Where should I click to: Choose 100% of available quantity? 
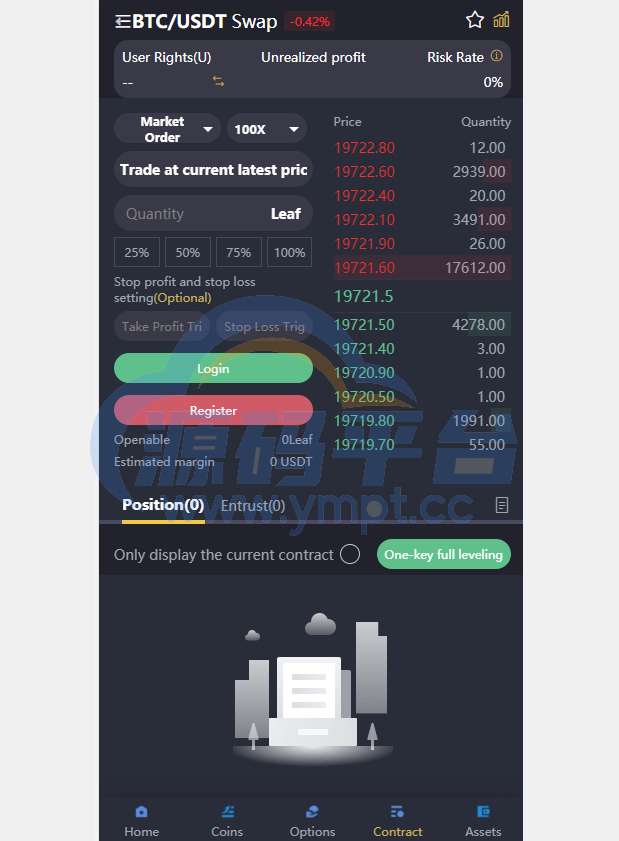[290, 252]
